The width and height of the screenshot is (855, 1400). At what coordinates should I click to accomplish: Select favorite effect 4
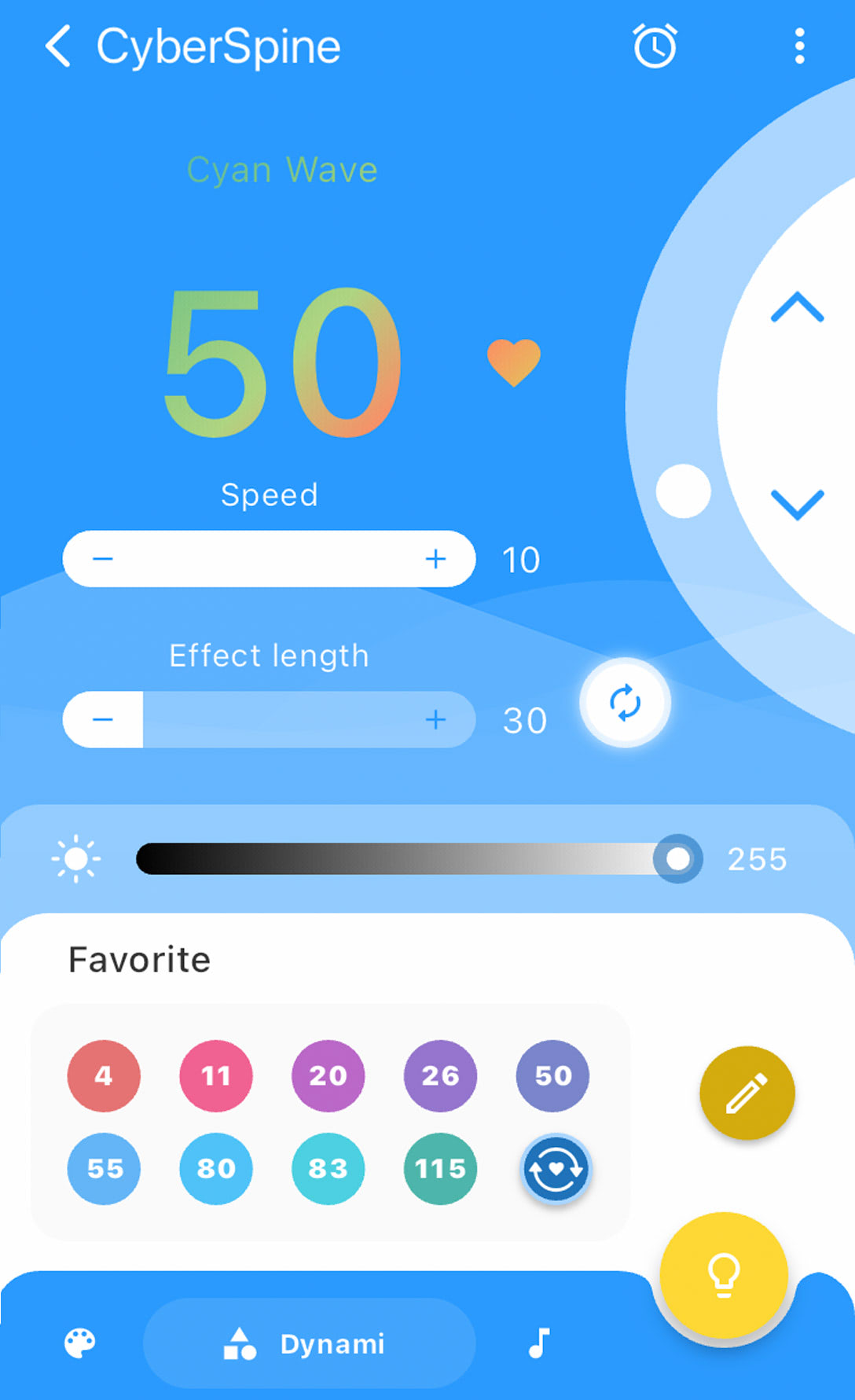point(104,1075)
